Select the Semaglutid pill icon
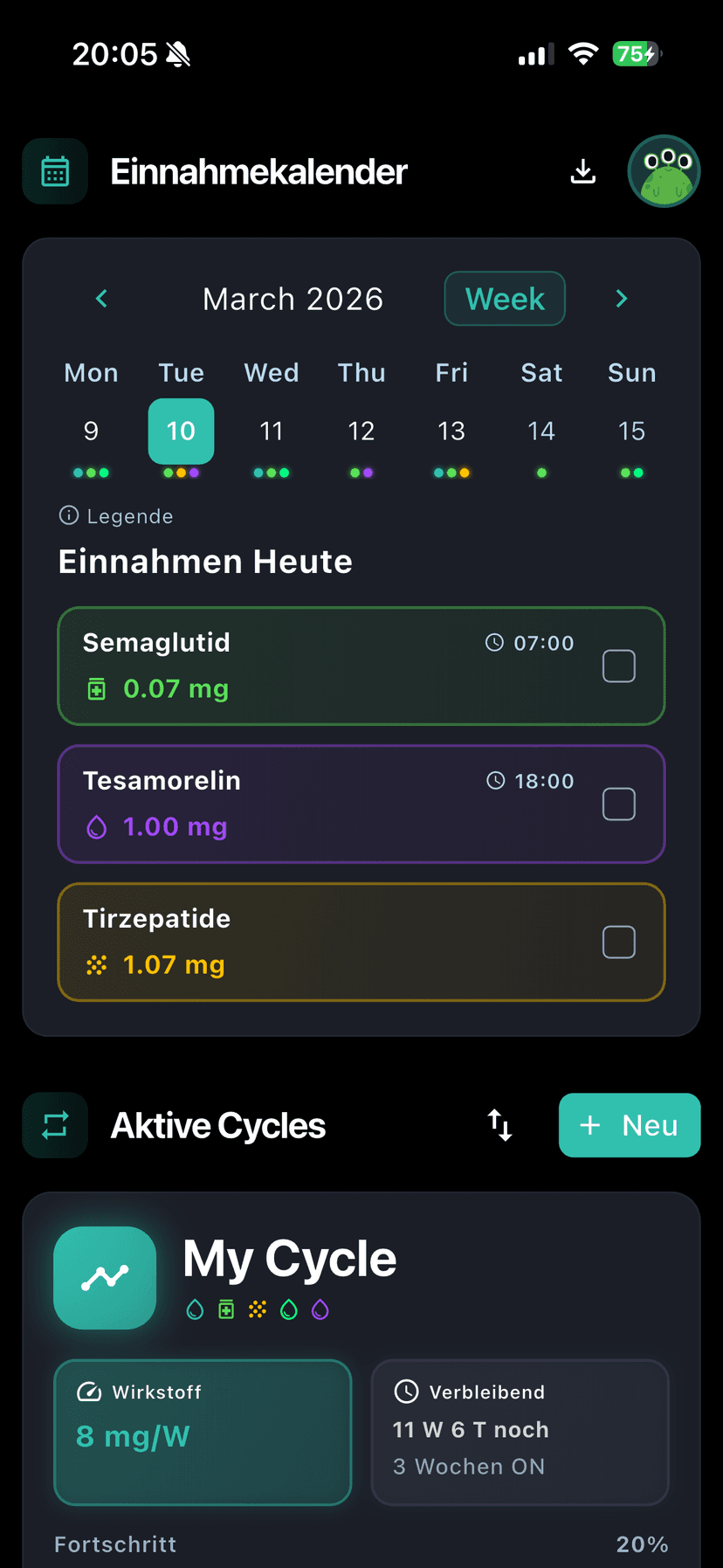The height and width of the screenshot is (1568, 723). tap(96, 688)
